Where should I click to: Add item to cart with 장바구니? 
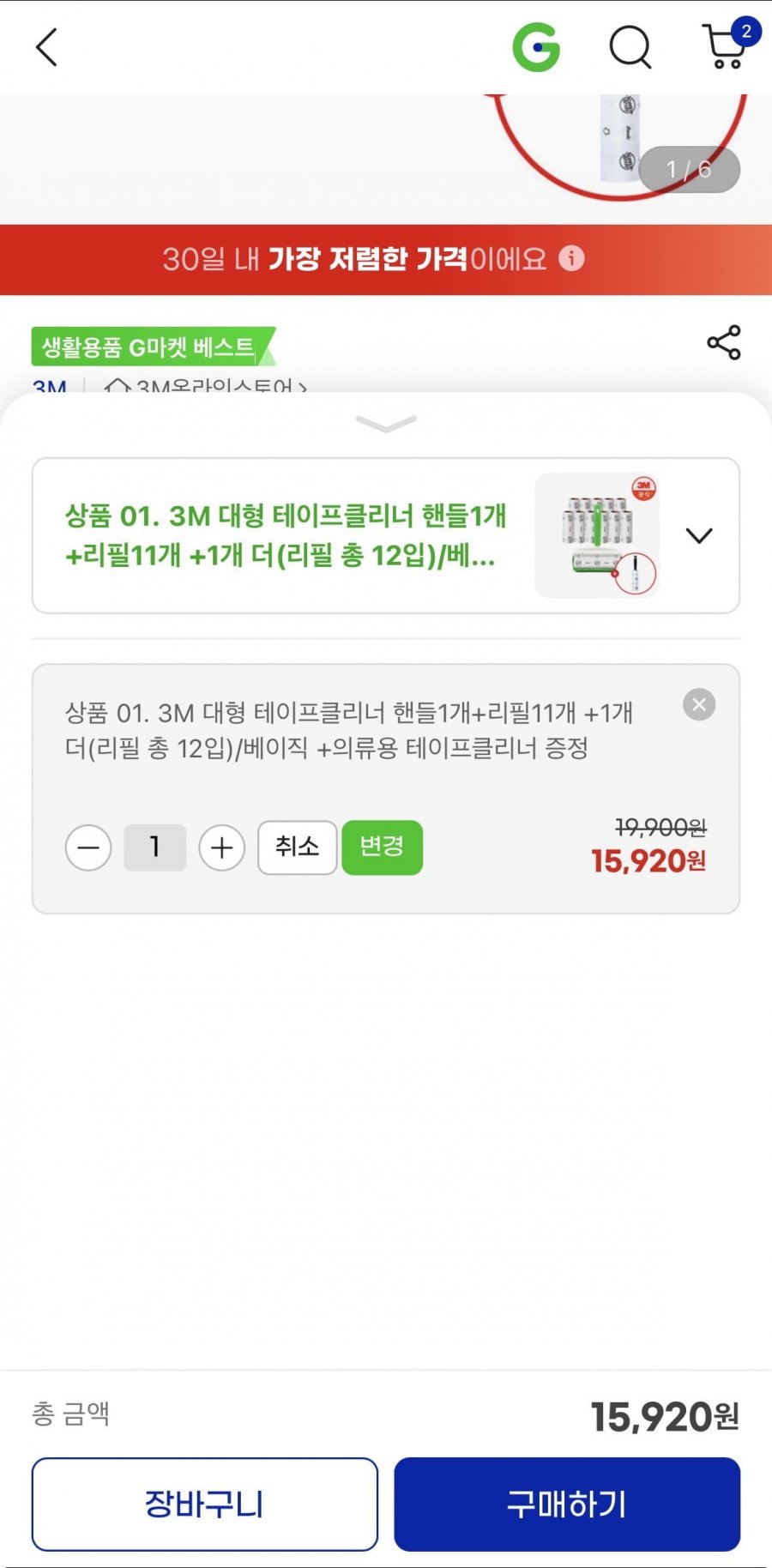click(205, 1505)
